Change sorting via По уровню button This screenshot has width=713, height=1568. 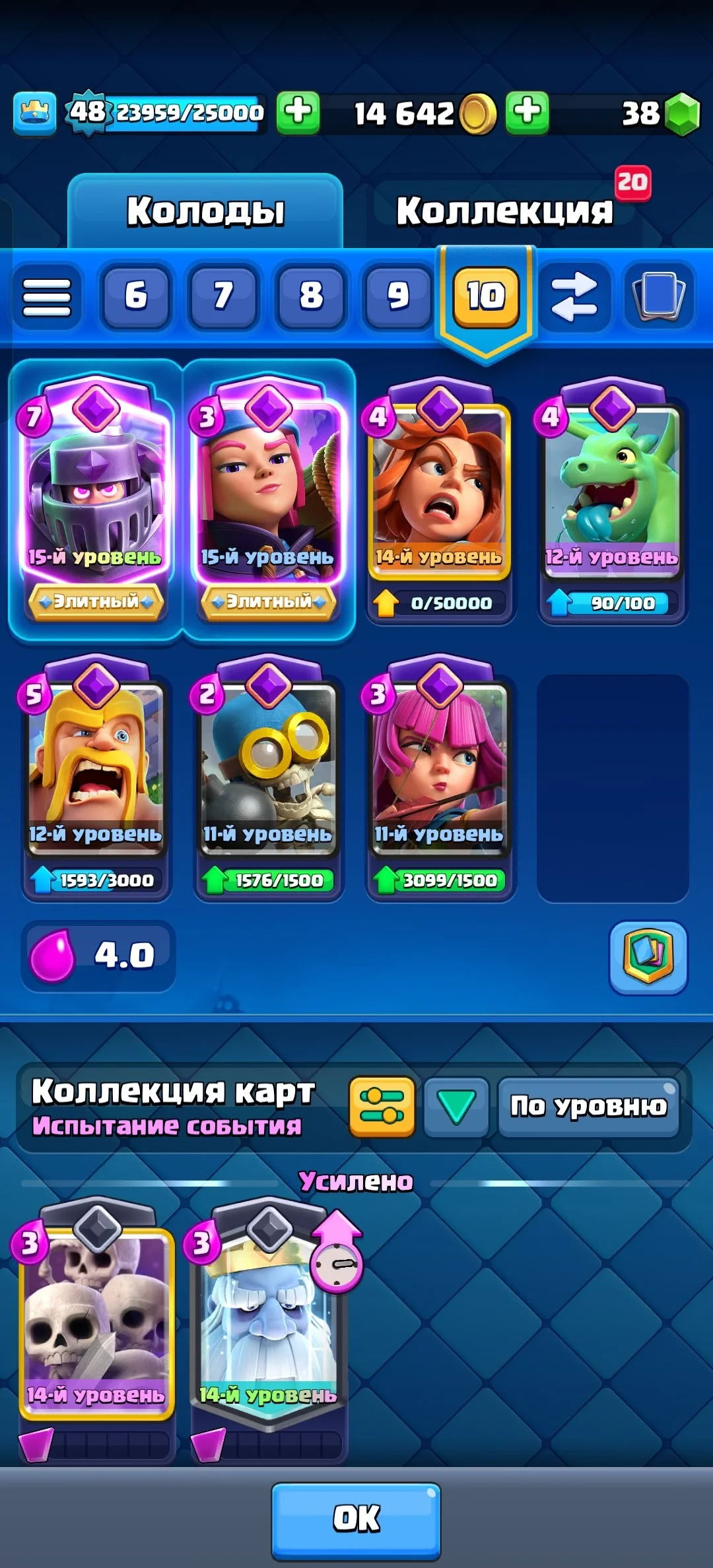[x=588, y=1107]
